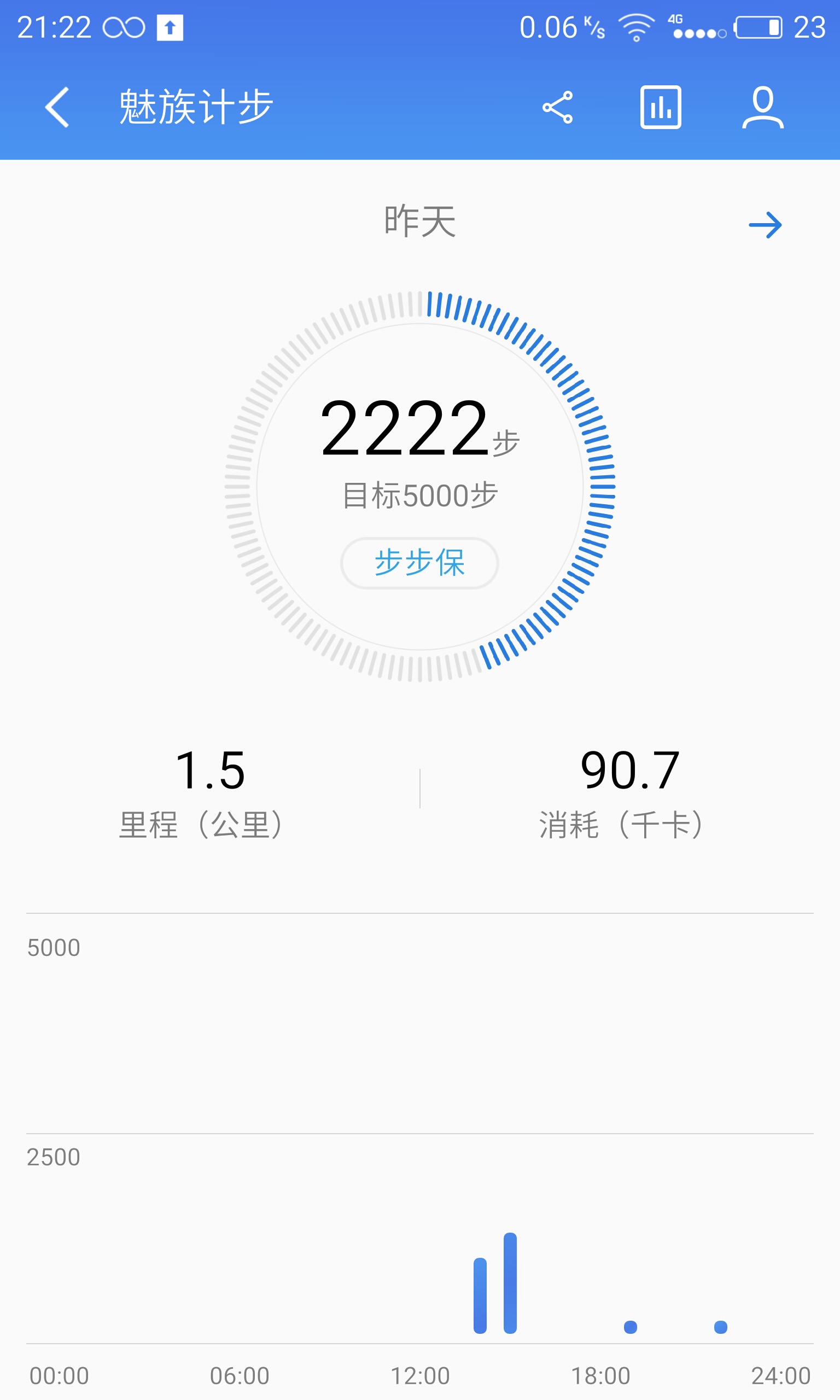Image resolution: width=840 pixels, height=1400 pixels.
Task: Open the user profile icon
Action: point(762,107)
